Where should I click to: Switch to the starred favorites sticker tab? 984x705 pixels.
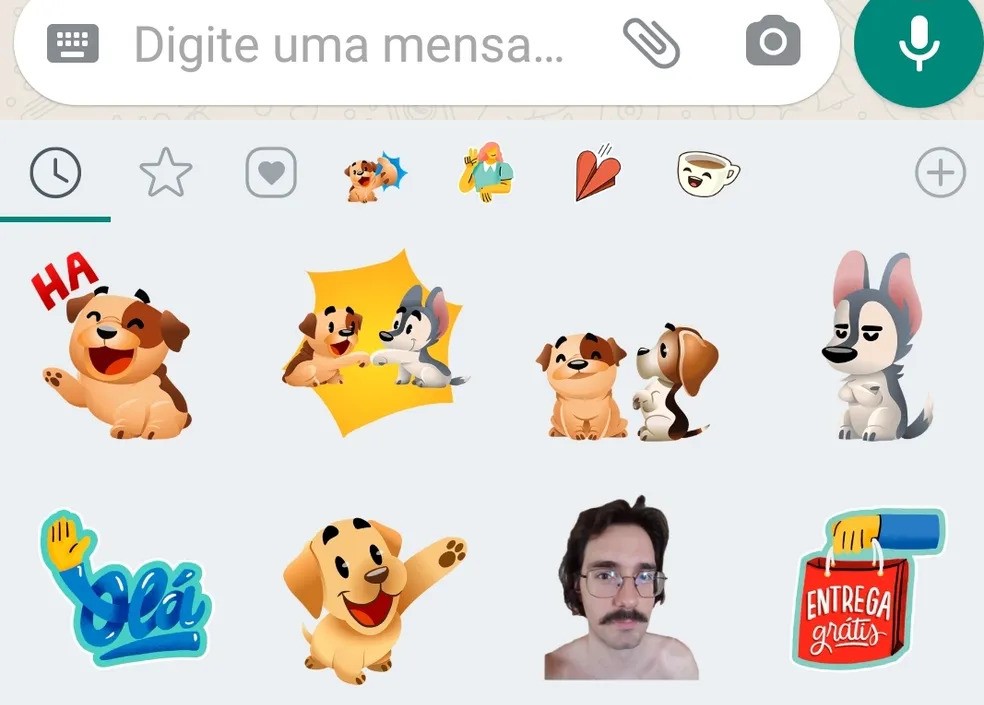(165, 175)
